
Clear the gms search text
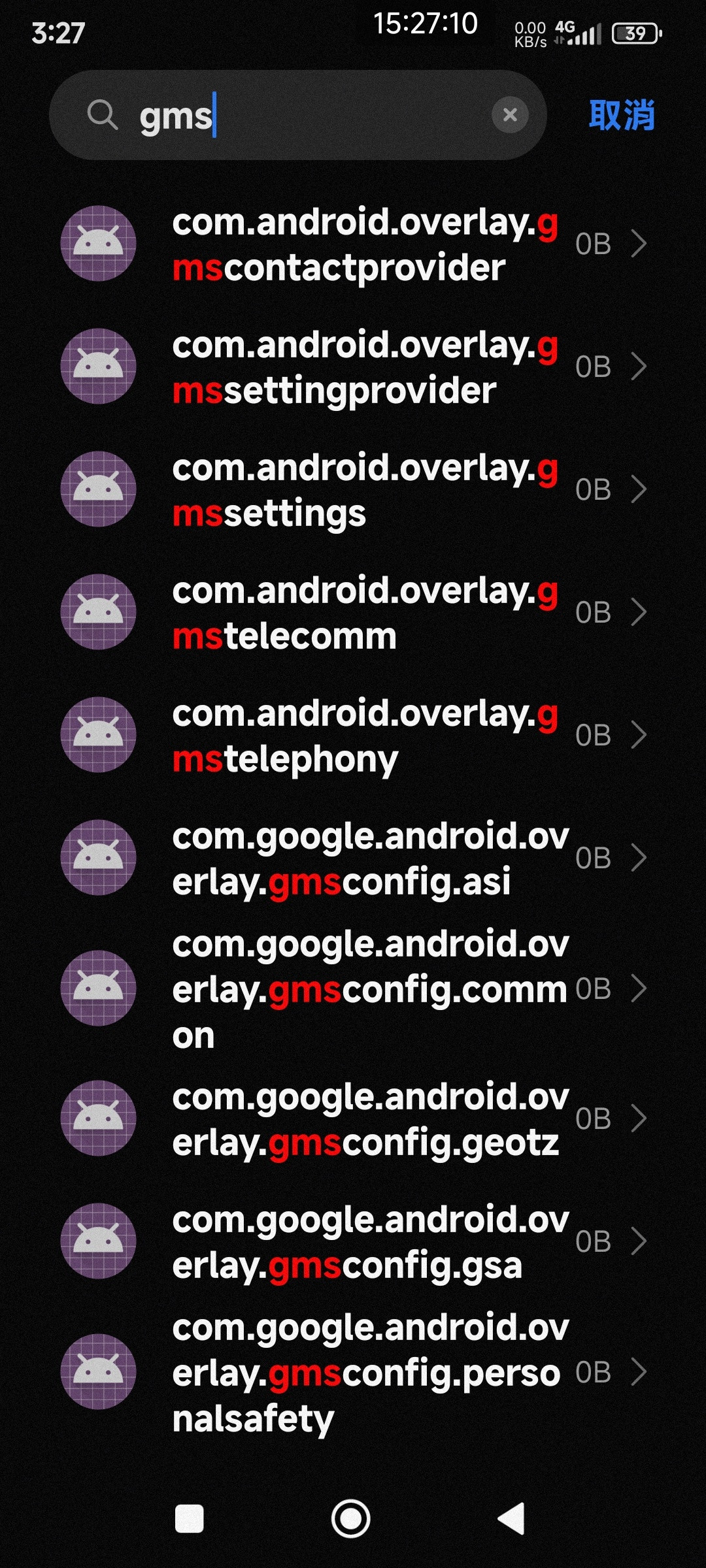510,115
